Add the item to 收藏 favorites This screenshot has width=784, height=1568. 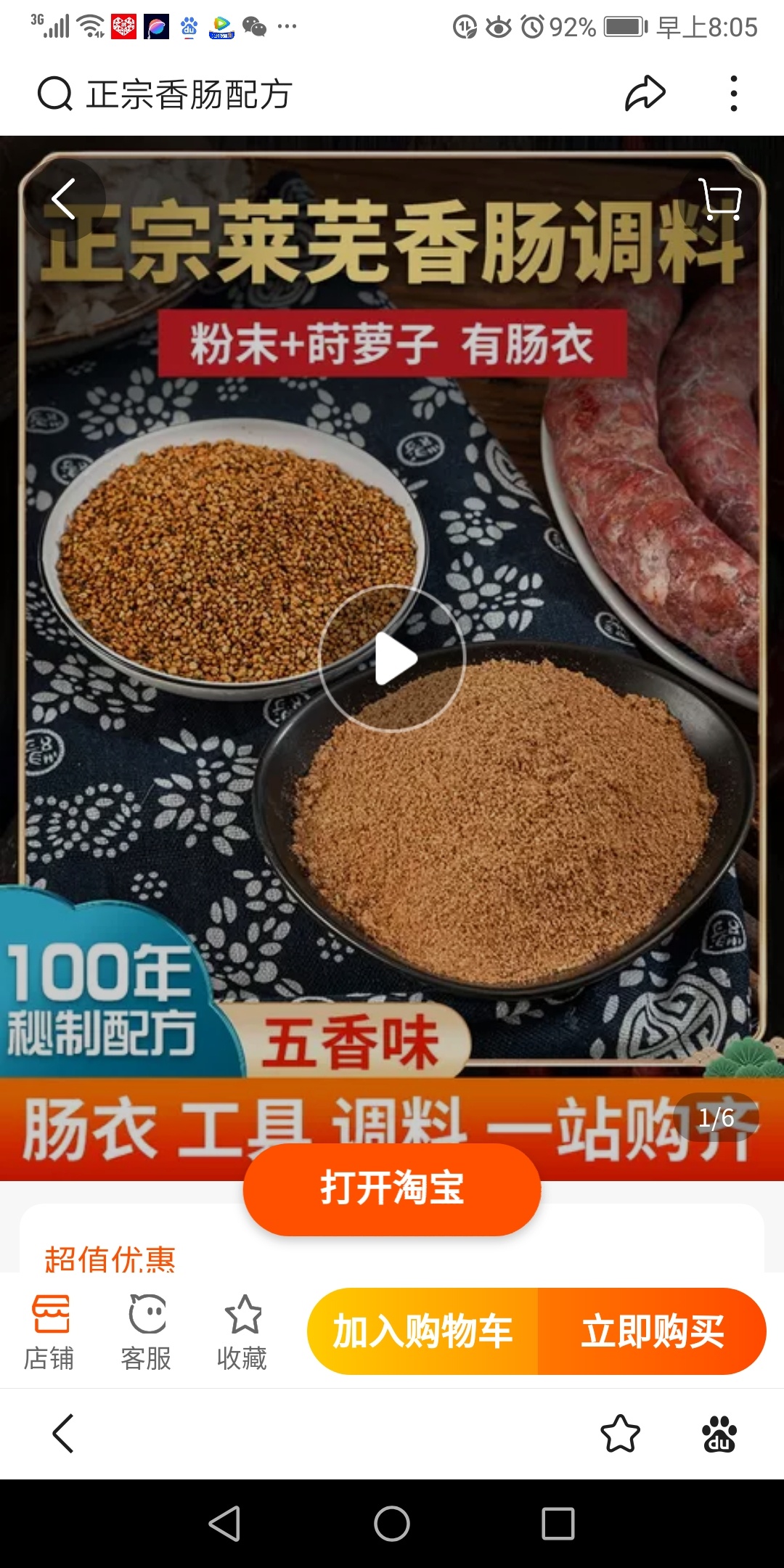coord(242,1333)
